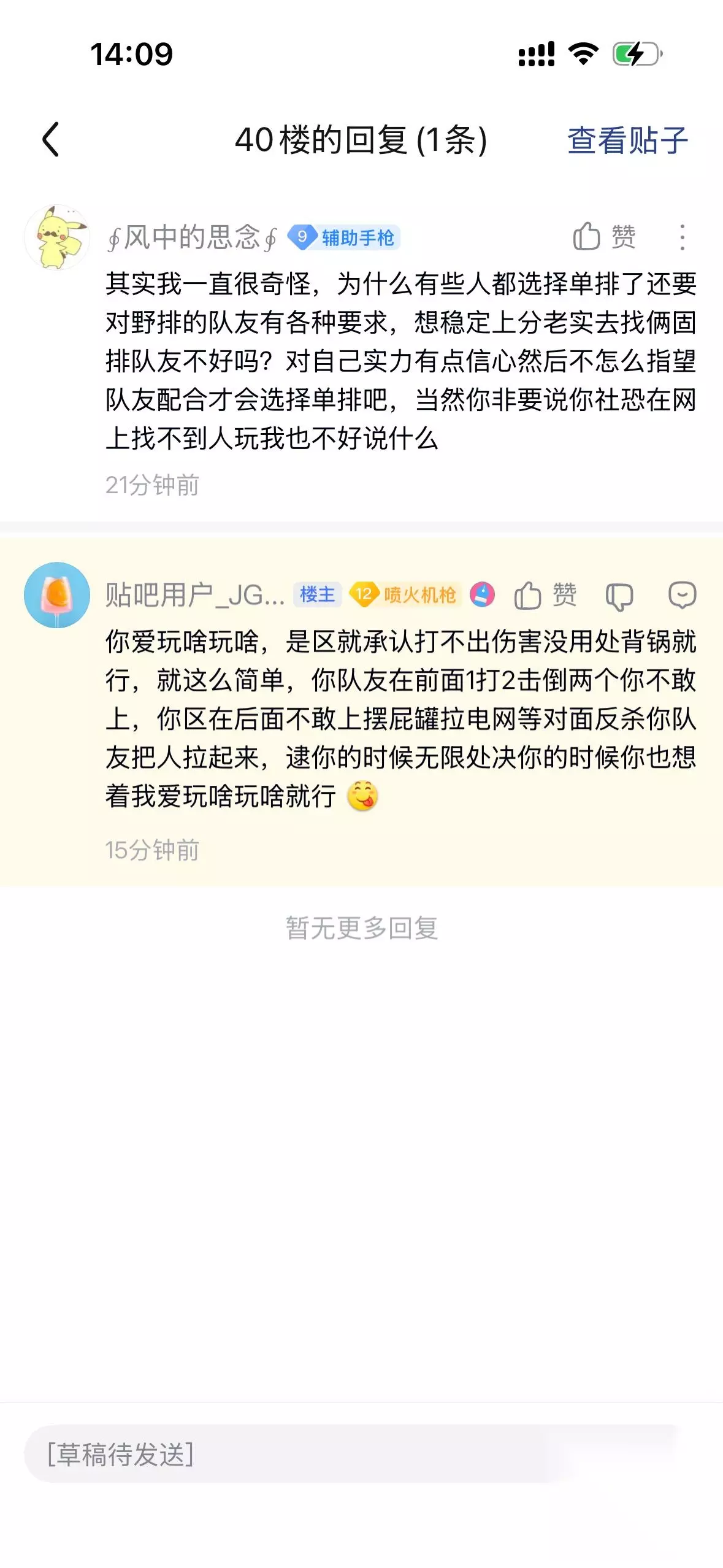Like the comment by 风中的思念
This screenshot has height=1568, width=723.
604,237
